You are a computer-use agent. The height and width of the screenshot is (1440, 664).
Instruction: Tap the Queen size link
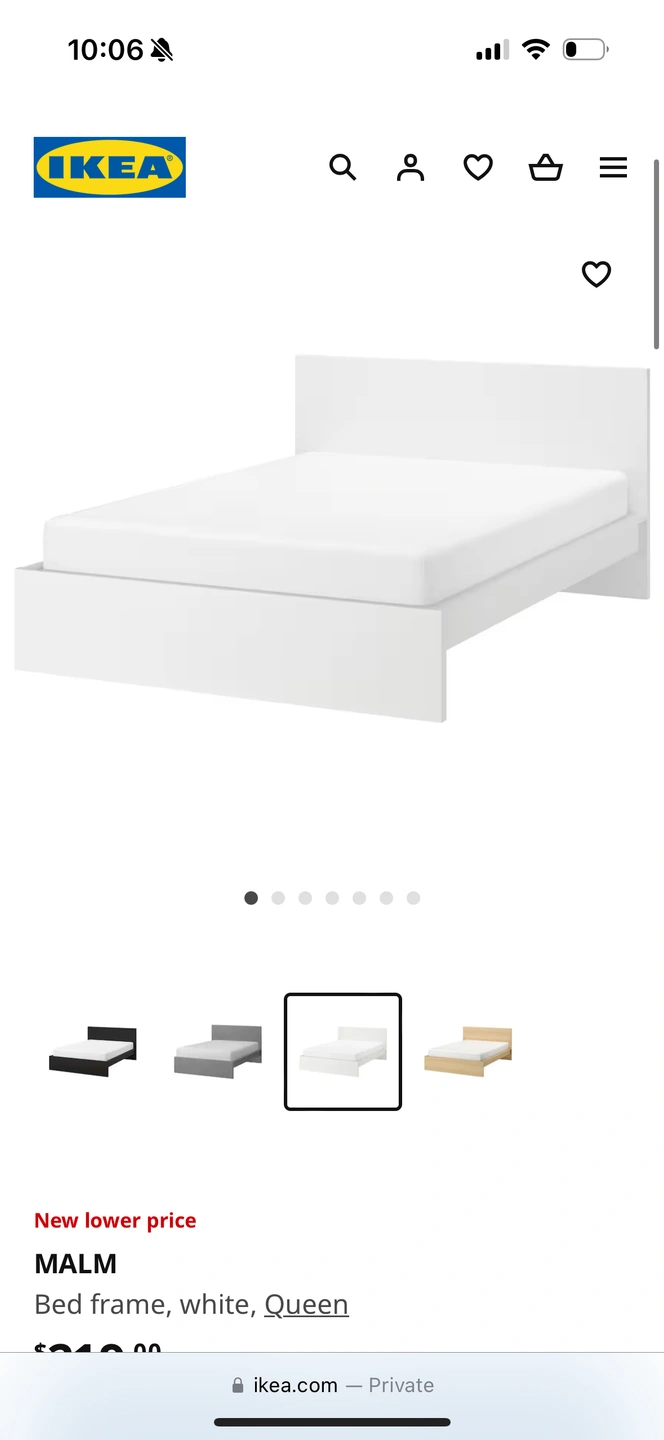click(306, 1304)
